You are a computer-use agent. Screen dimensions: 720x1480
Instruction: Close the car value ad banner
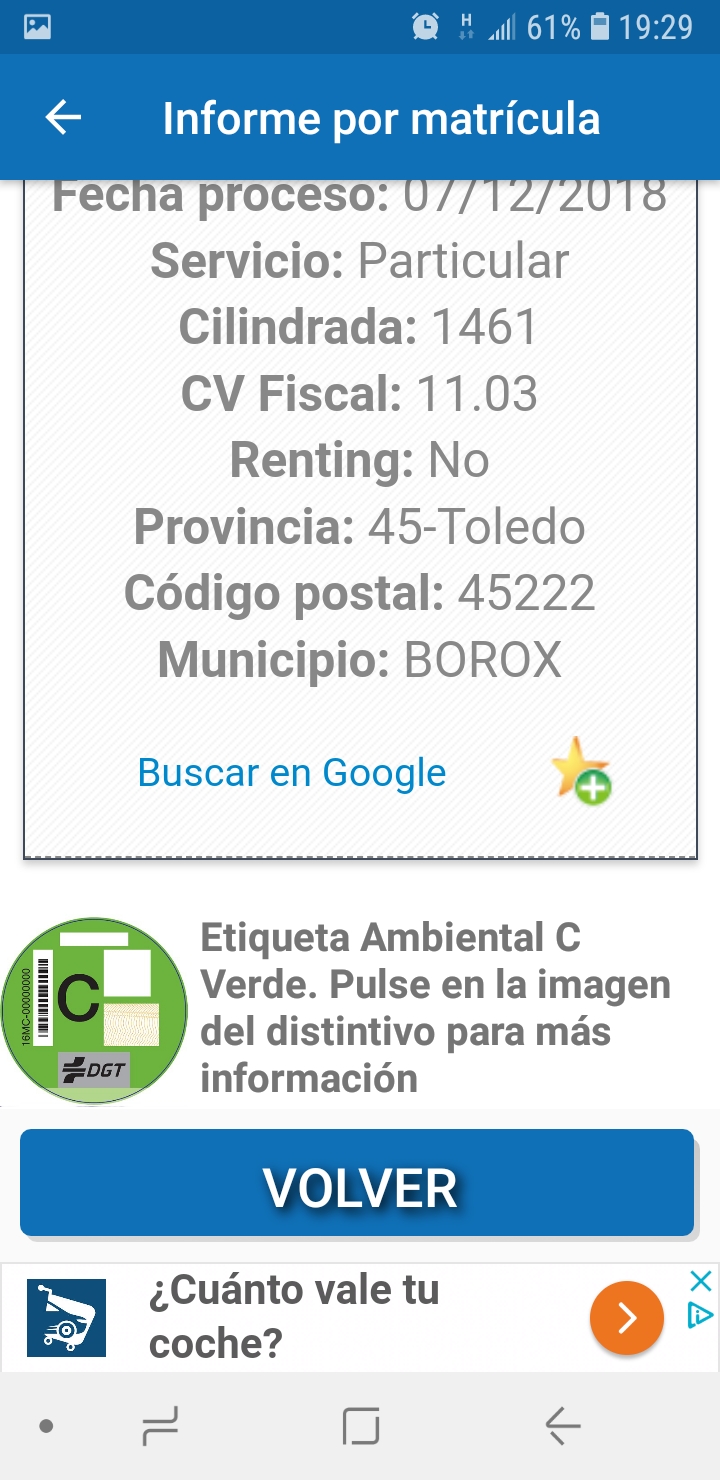point(701,1281)
